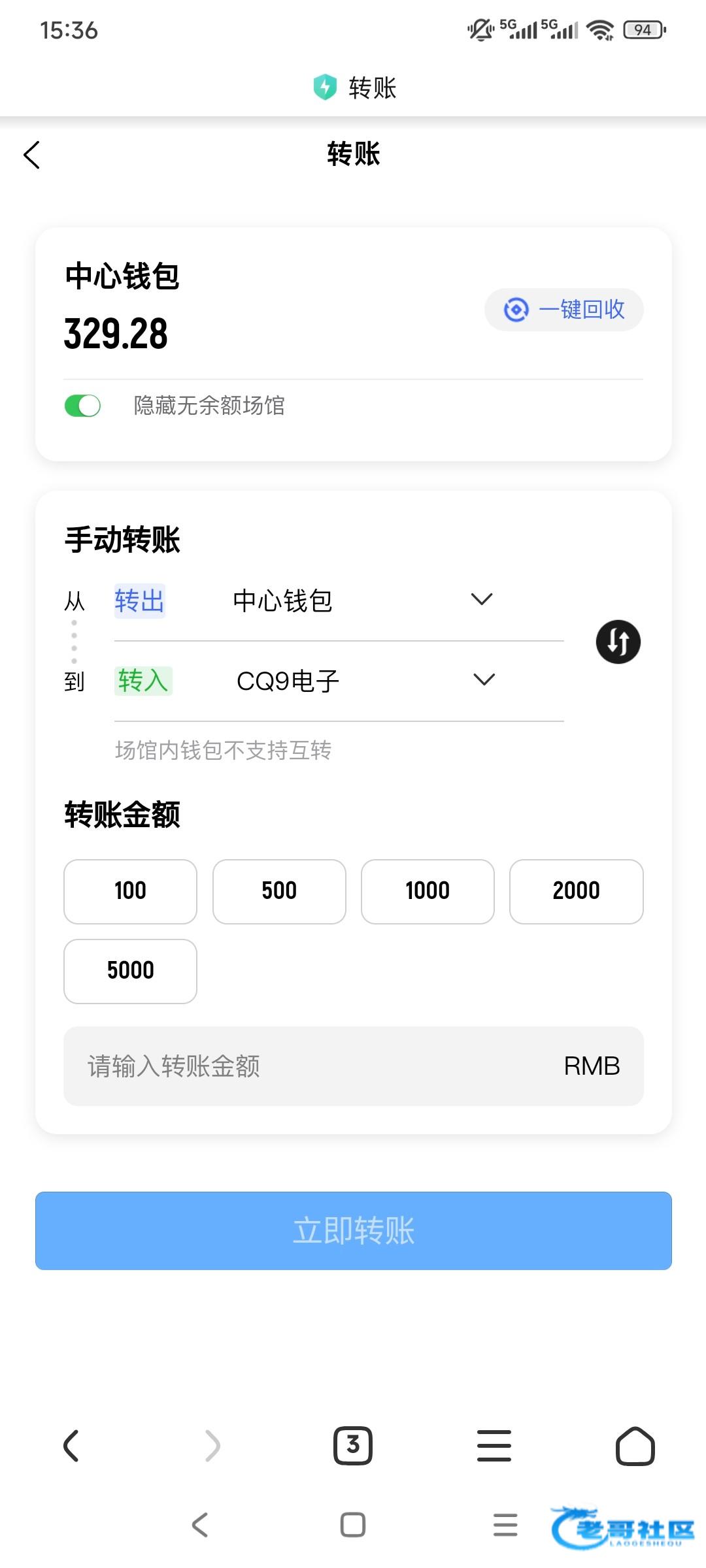
Task: Pick the 5000 amount chip
Action: [130, 971]
